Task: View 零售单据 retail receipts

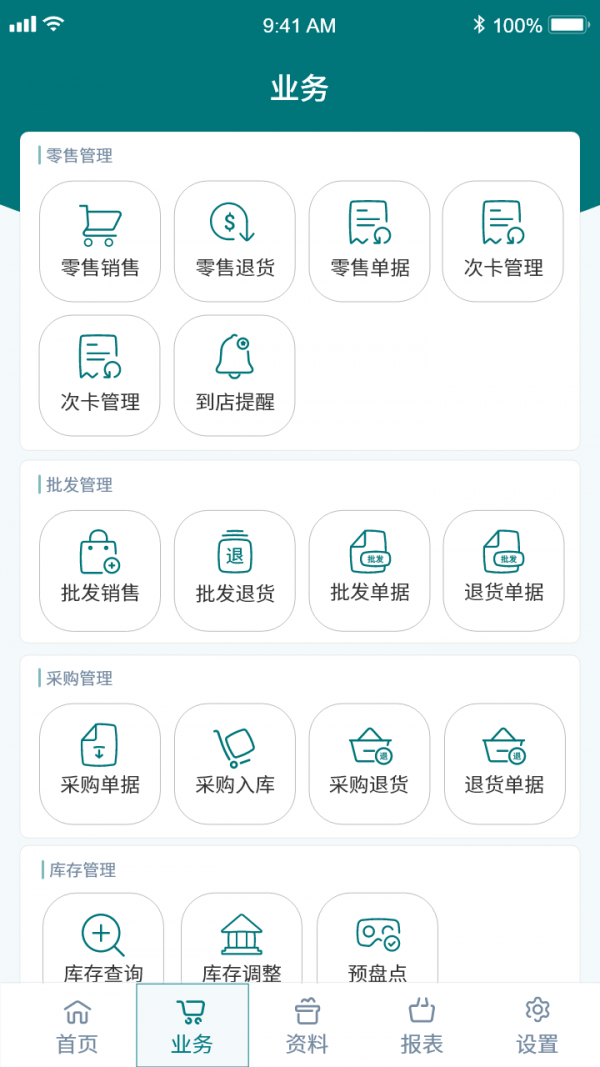Action: click(369, 241)
